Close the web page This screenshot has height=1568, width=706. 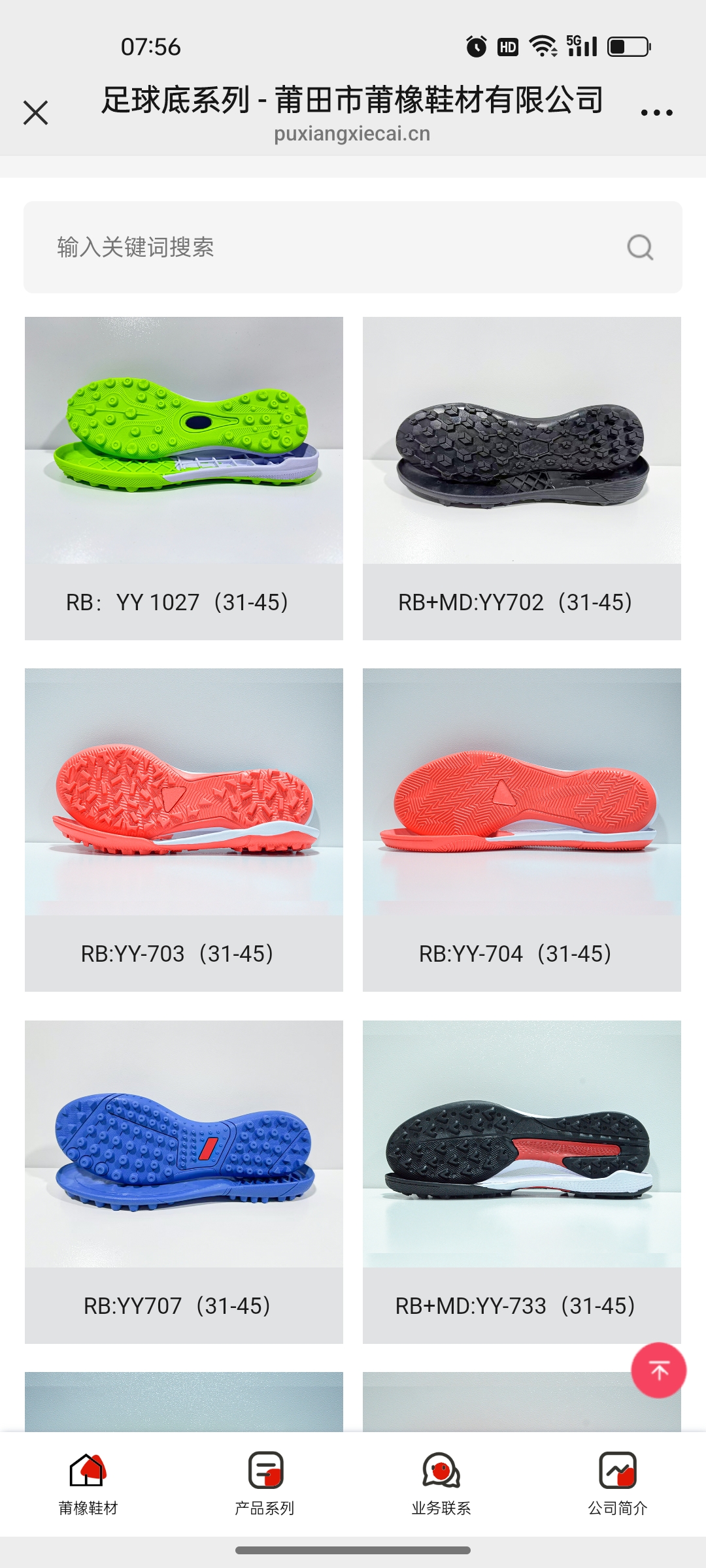coord(36,112)
